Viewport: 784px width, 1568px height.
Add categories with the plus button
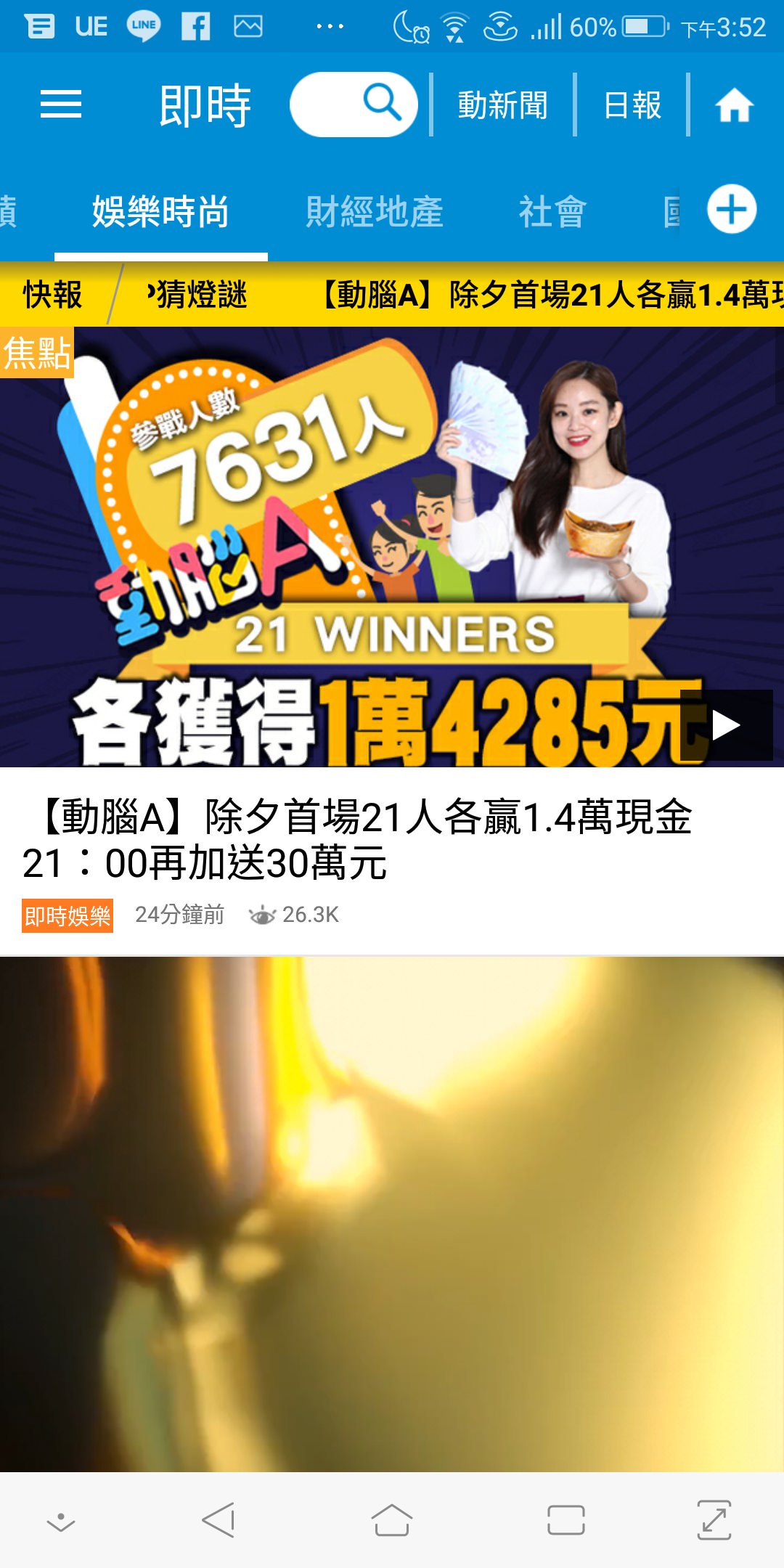click(x=732, y=210)
